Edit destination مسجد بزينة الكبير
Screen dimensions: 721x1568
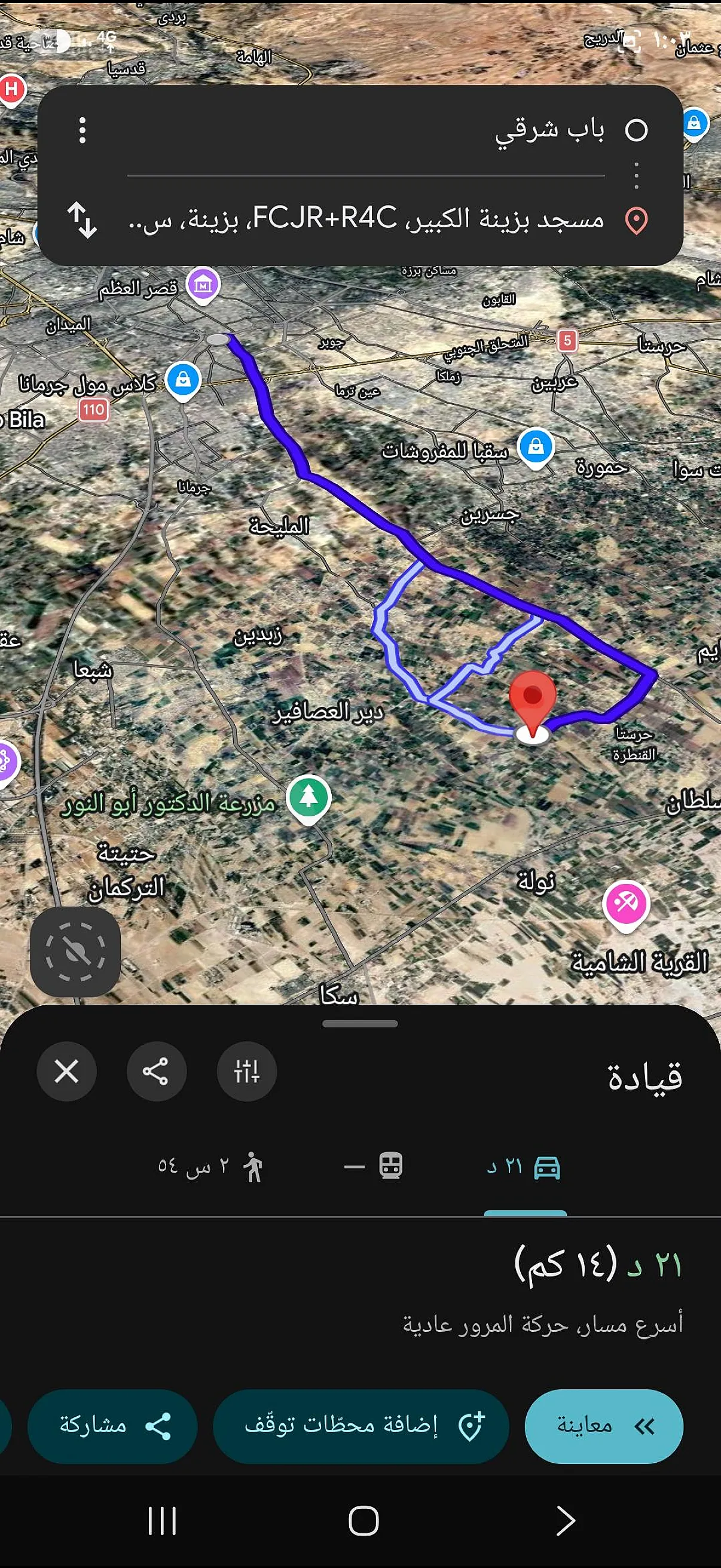[366, 219]
